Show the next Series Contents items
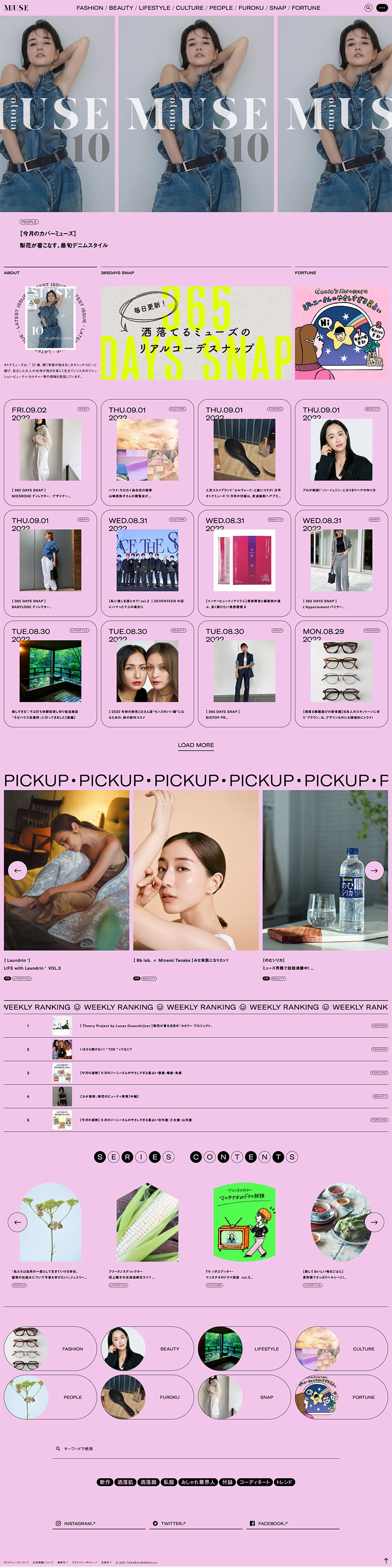Image resolution: width=392 pixels, height=1568 pixels. click(x=374, y=1221)
